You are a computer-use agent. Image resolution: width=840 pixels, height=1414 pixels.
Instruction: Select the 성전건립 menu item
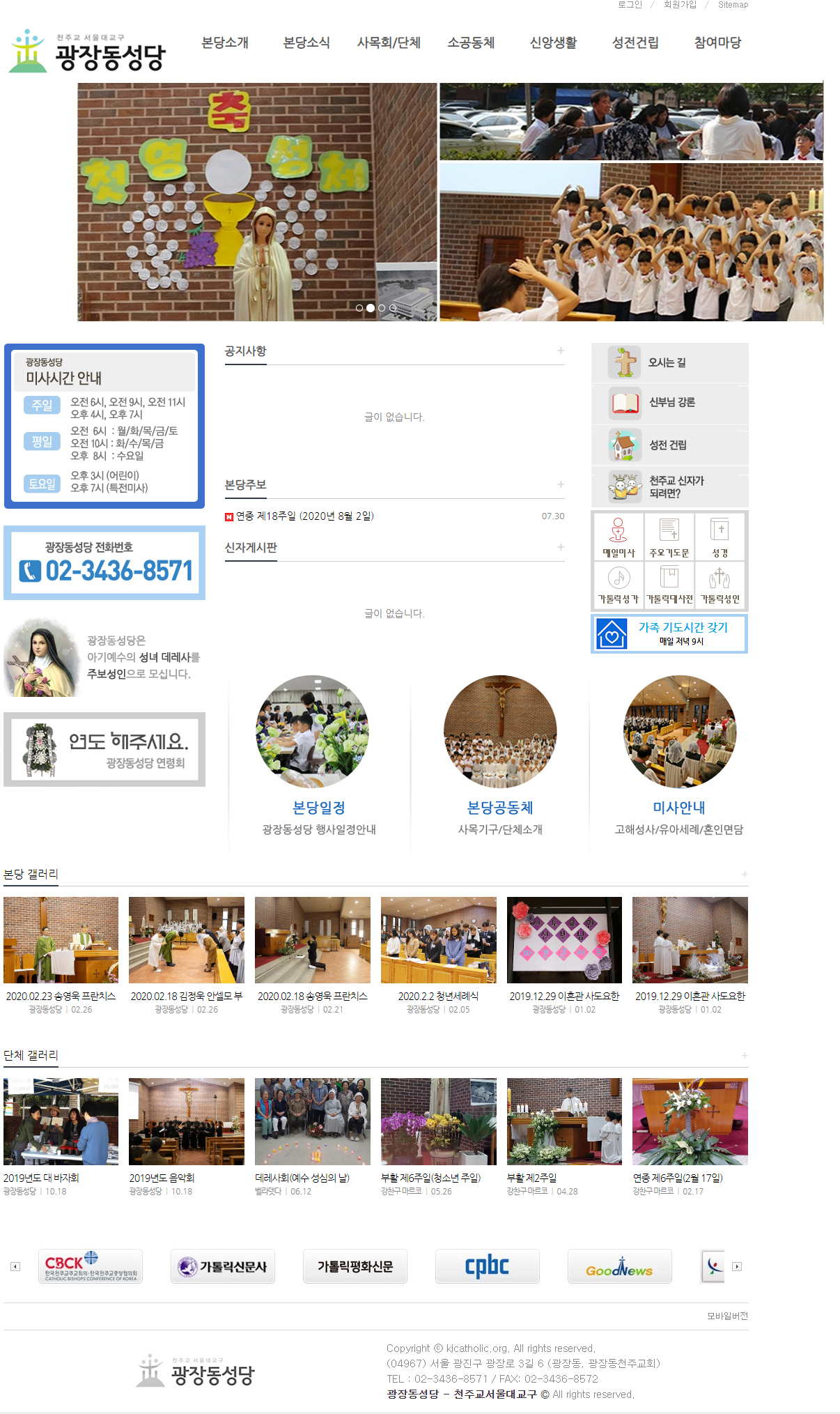(635, 43)
